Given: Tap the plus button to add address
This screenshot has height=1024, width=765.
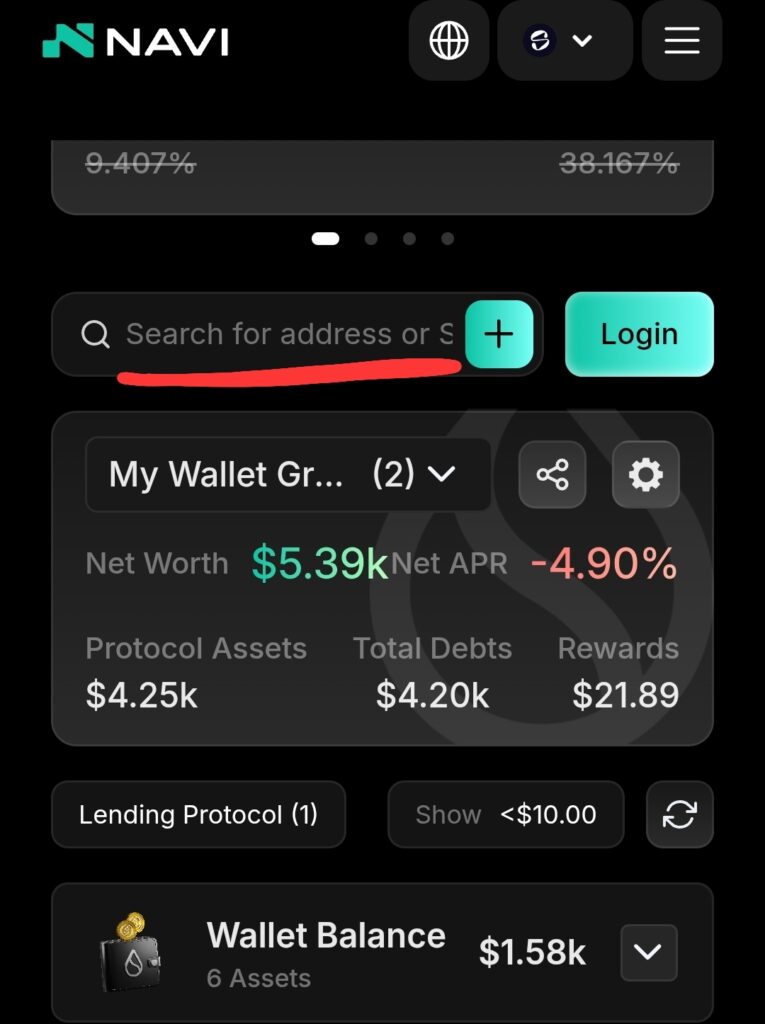Looking at the screenshot, I should (499, 334).
